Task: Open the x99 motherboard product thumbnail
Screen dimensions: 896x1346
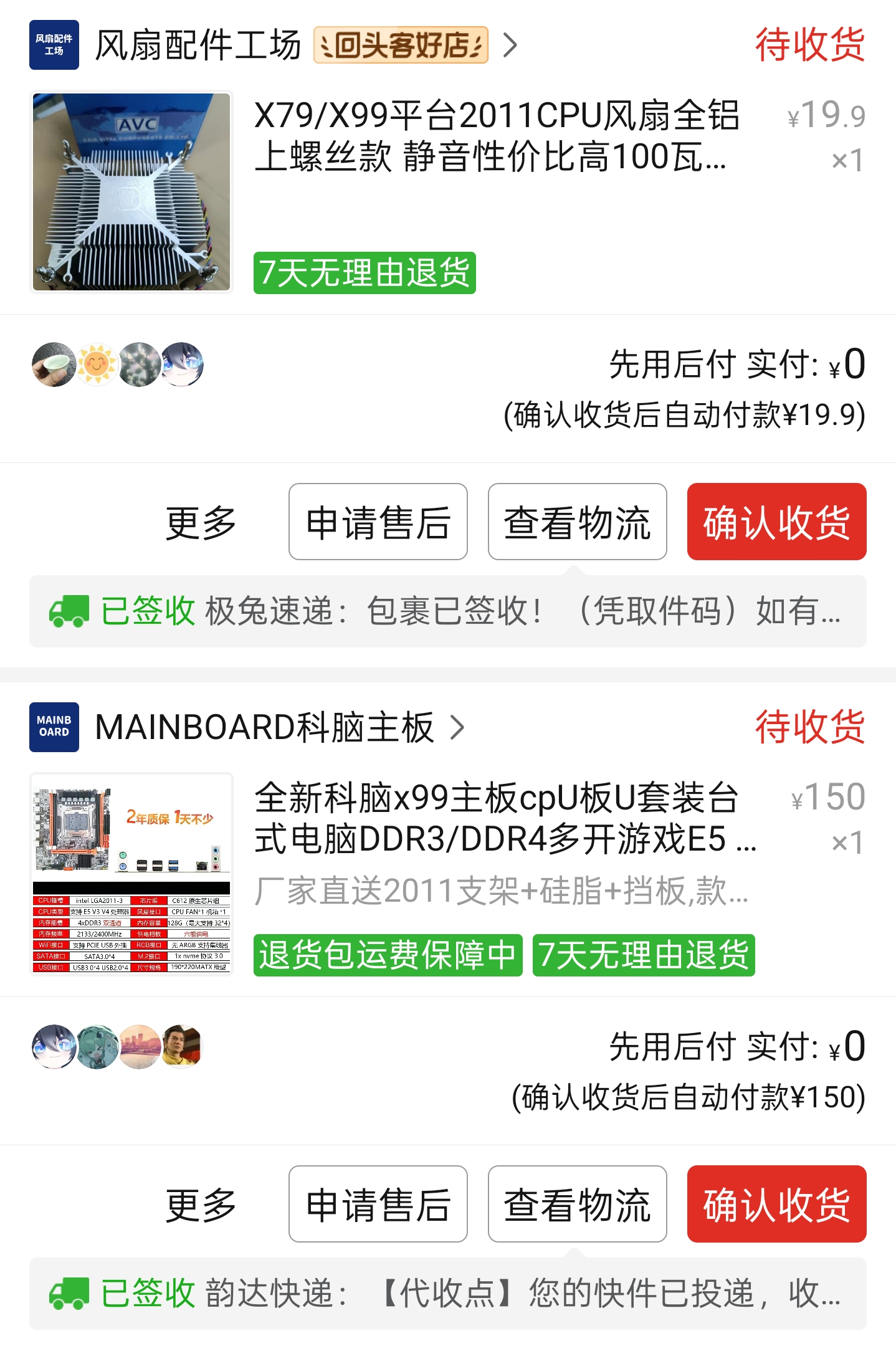Action: [x=131, y=876]
